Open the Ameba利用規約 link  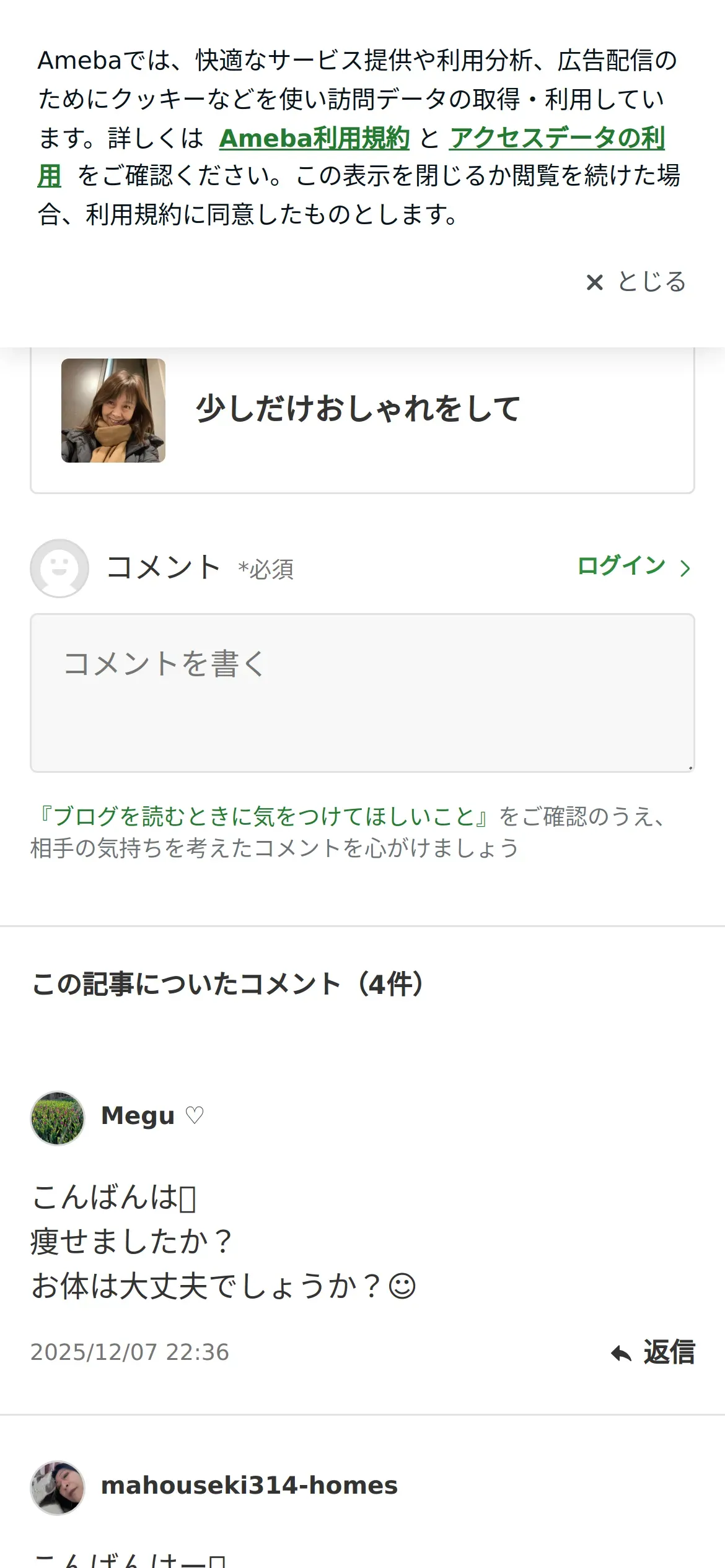tap(314, 138)
